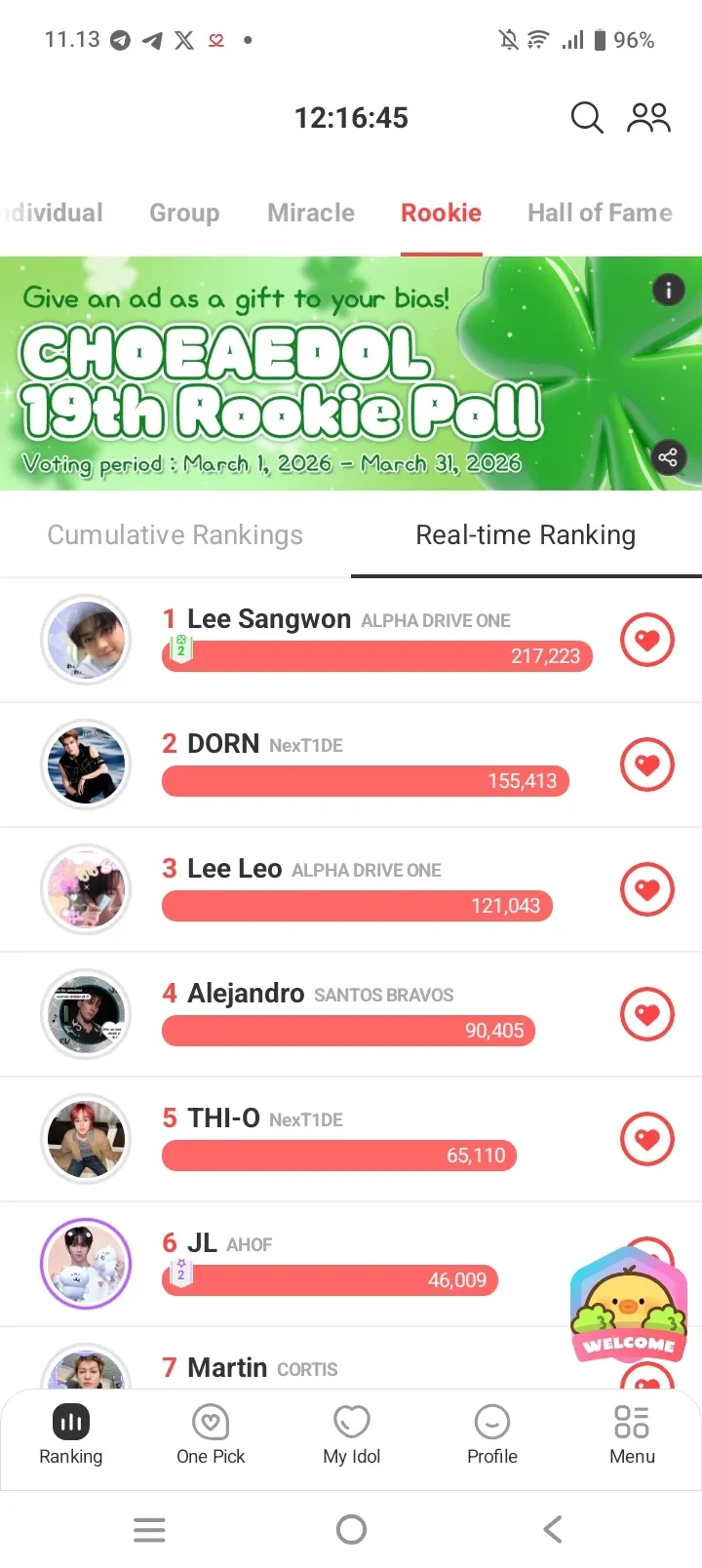Send a heart to Alejandro
702x1568 pixels.
pyautogui.click(x=647, y=1015)
